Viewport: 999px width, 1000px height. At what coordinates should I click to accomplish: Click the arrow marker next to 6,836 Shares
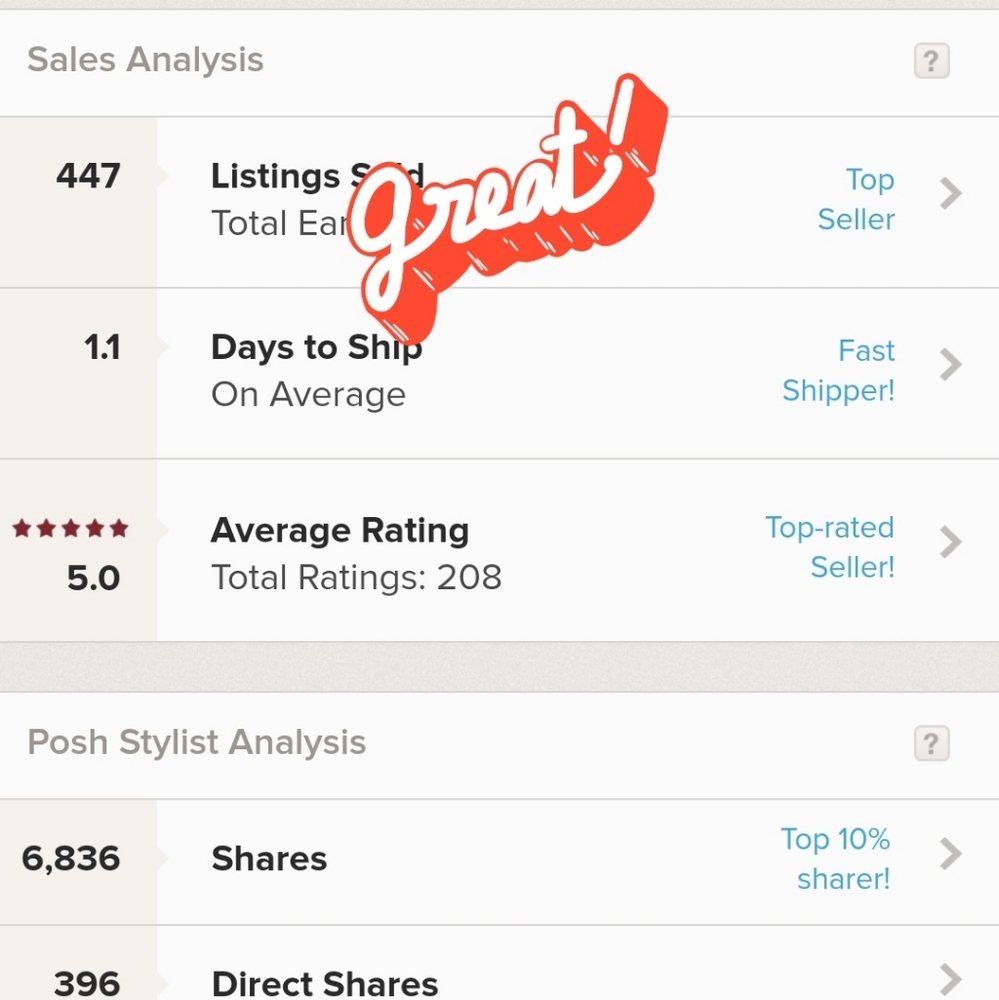pos(165,858)
